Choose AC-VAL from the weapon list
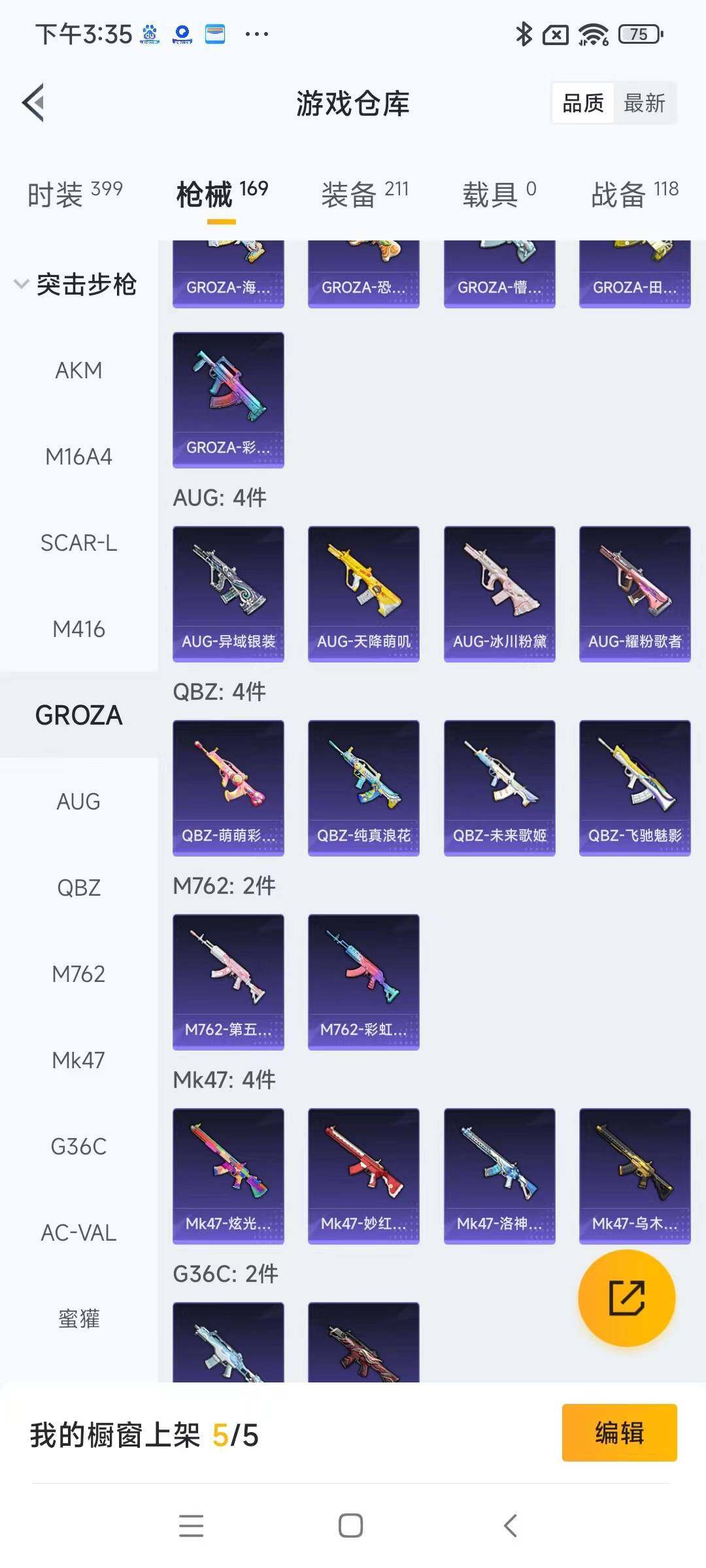 tap(78, 1233)
